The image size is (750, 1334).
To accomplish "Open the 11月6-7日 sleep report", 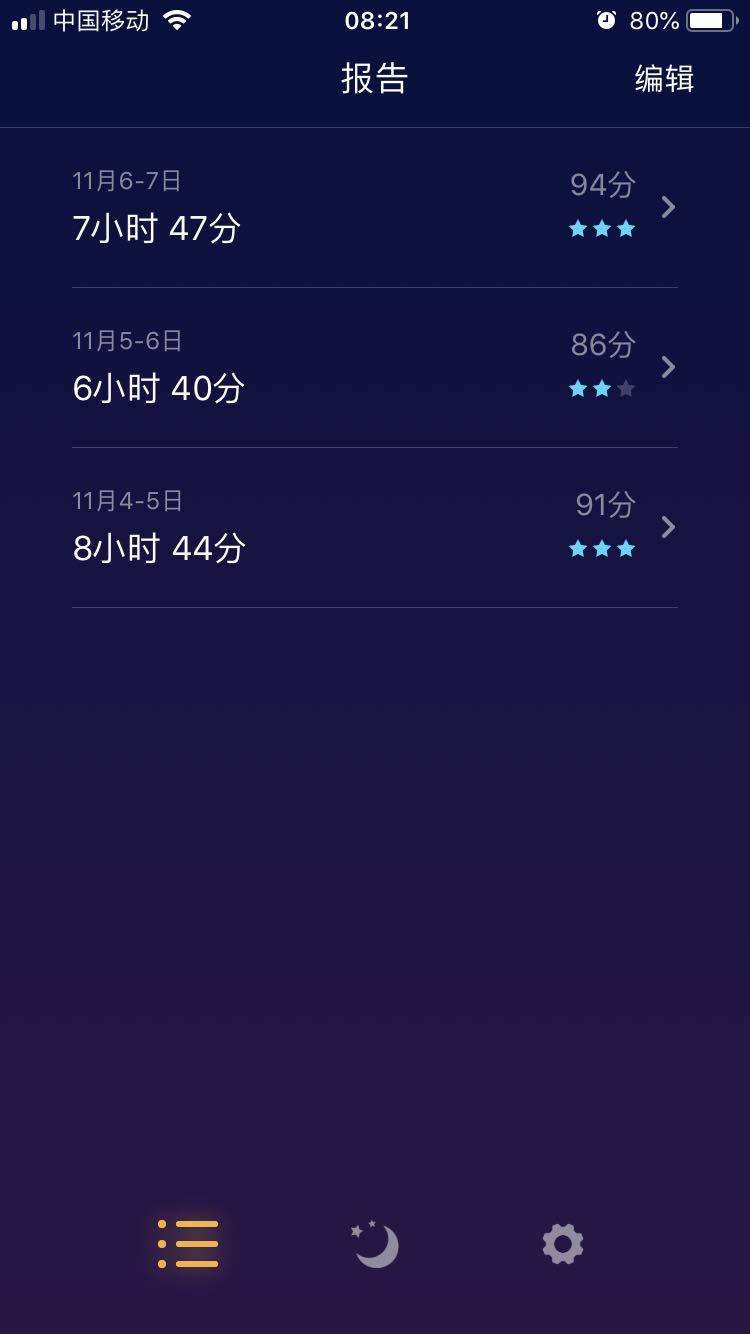I will point(374,208).
